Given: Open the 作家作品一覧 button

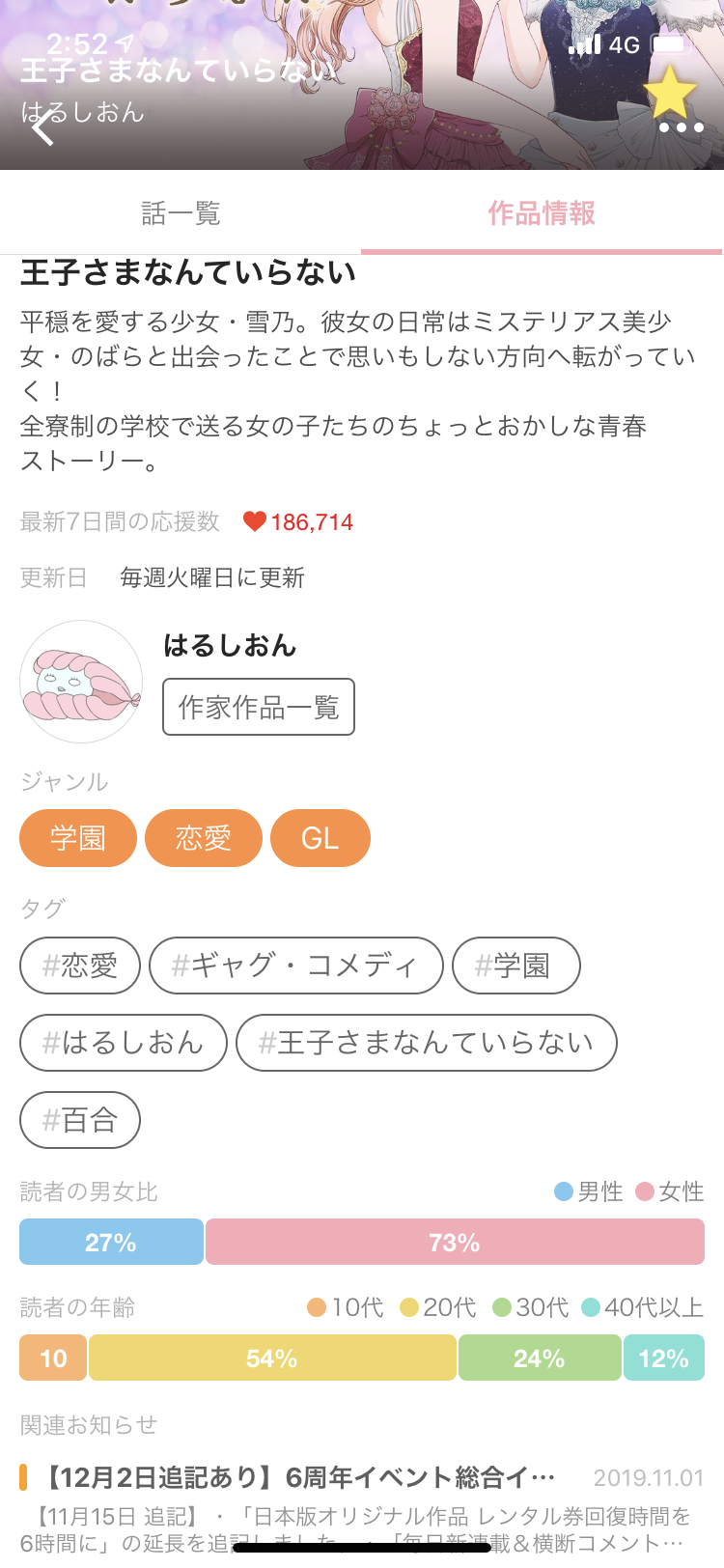Looking at the screenshot, I should 259,707.
